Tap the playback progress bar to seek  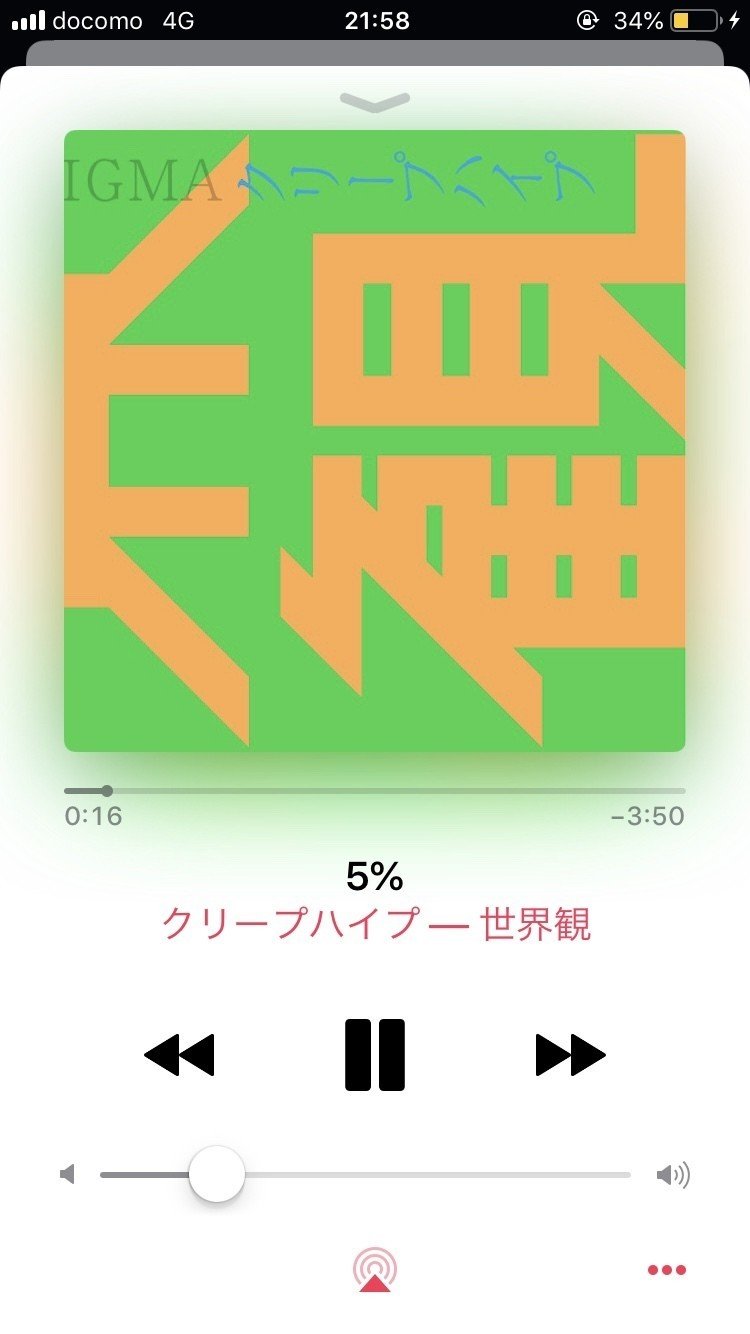(375, 790)
